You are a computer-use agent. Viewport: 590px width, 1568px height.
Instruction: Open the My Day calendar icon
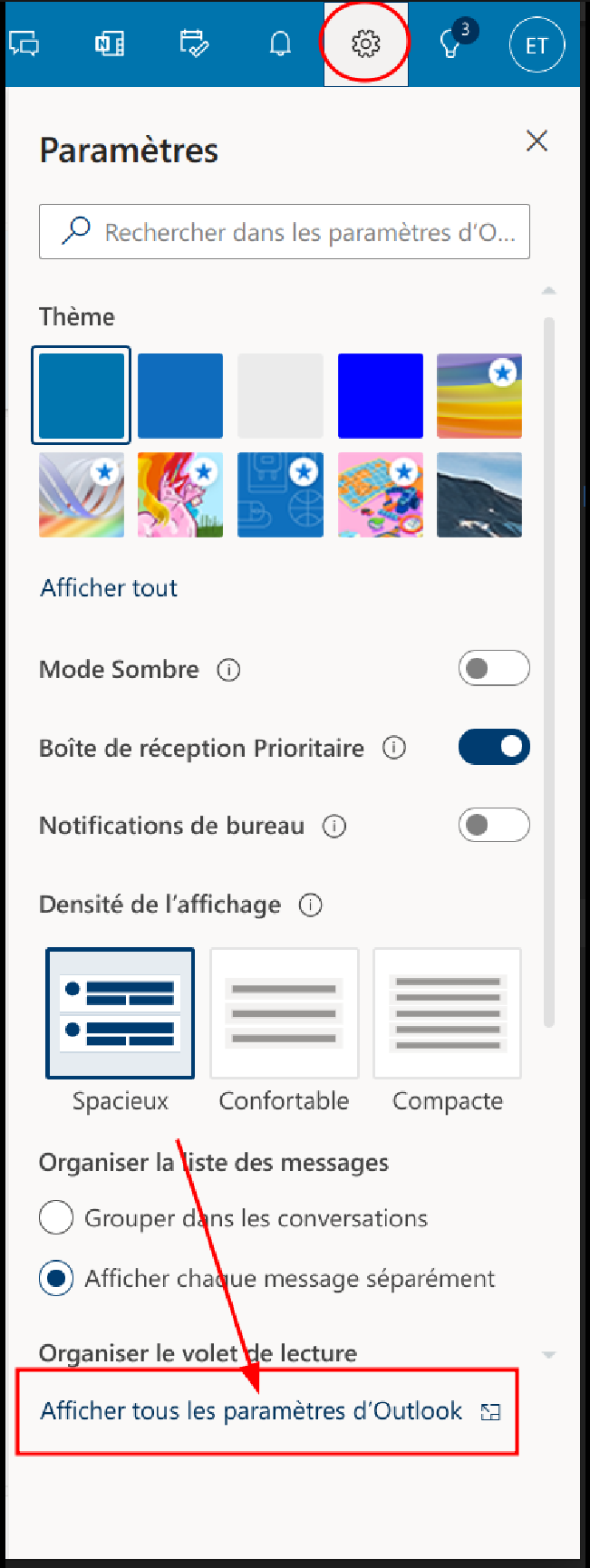click(x=194, y=44)
